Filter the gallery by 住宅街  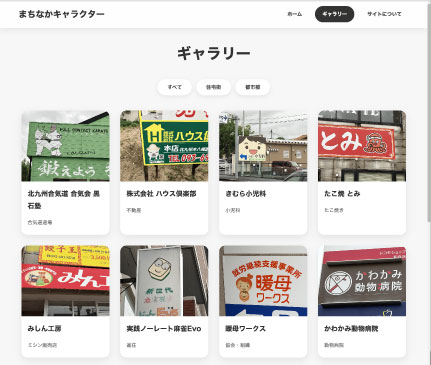213,87
